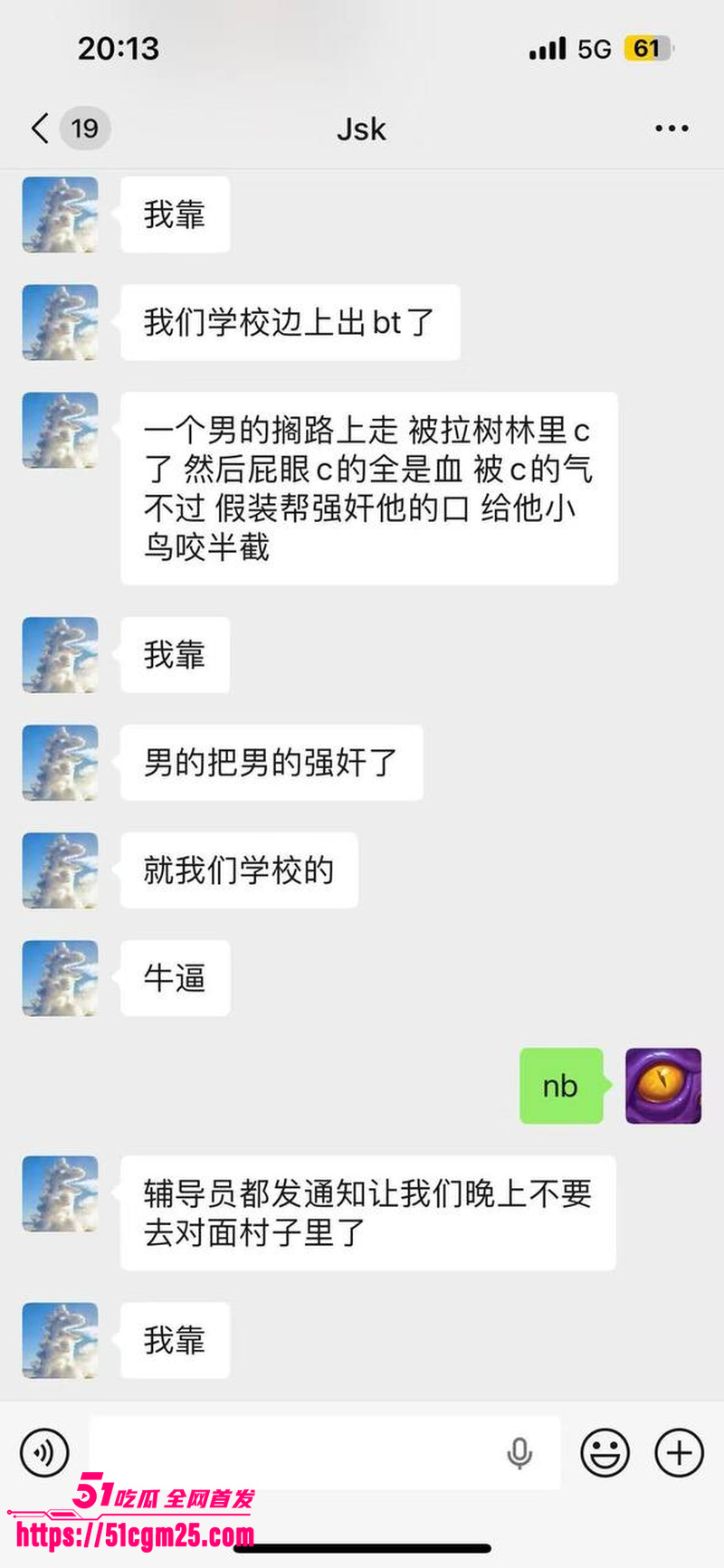
Task: Open the chat options via three-dot icon
Action: tap(672, 128)
